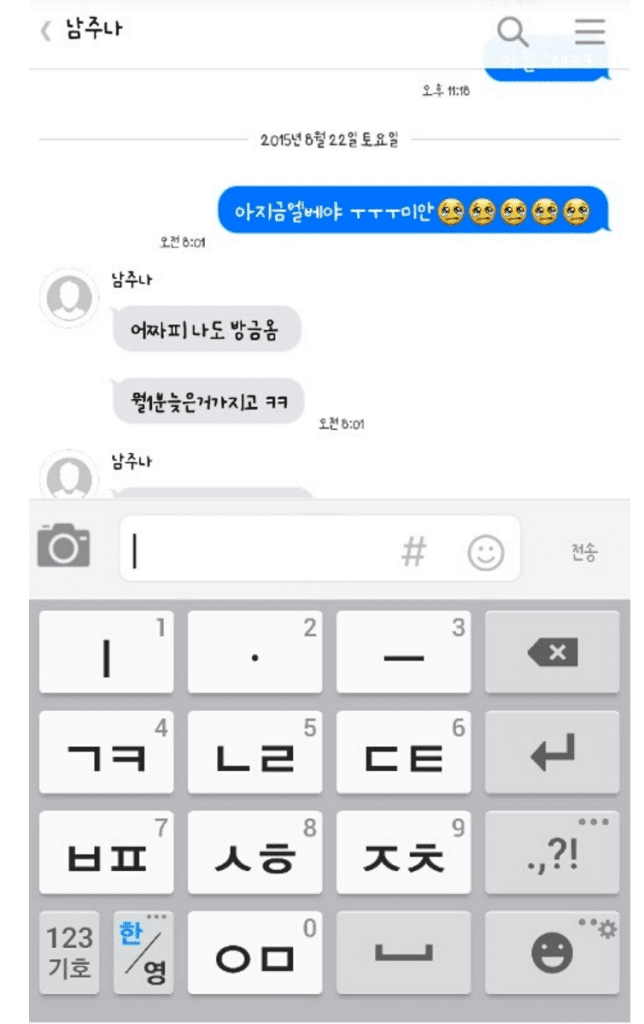Send the message with 전송
Viewport: 644px width, 1024px height.
pyautogui.click(x=584, y=552)
